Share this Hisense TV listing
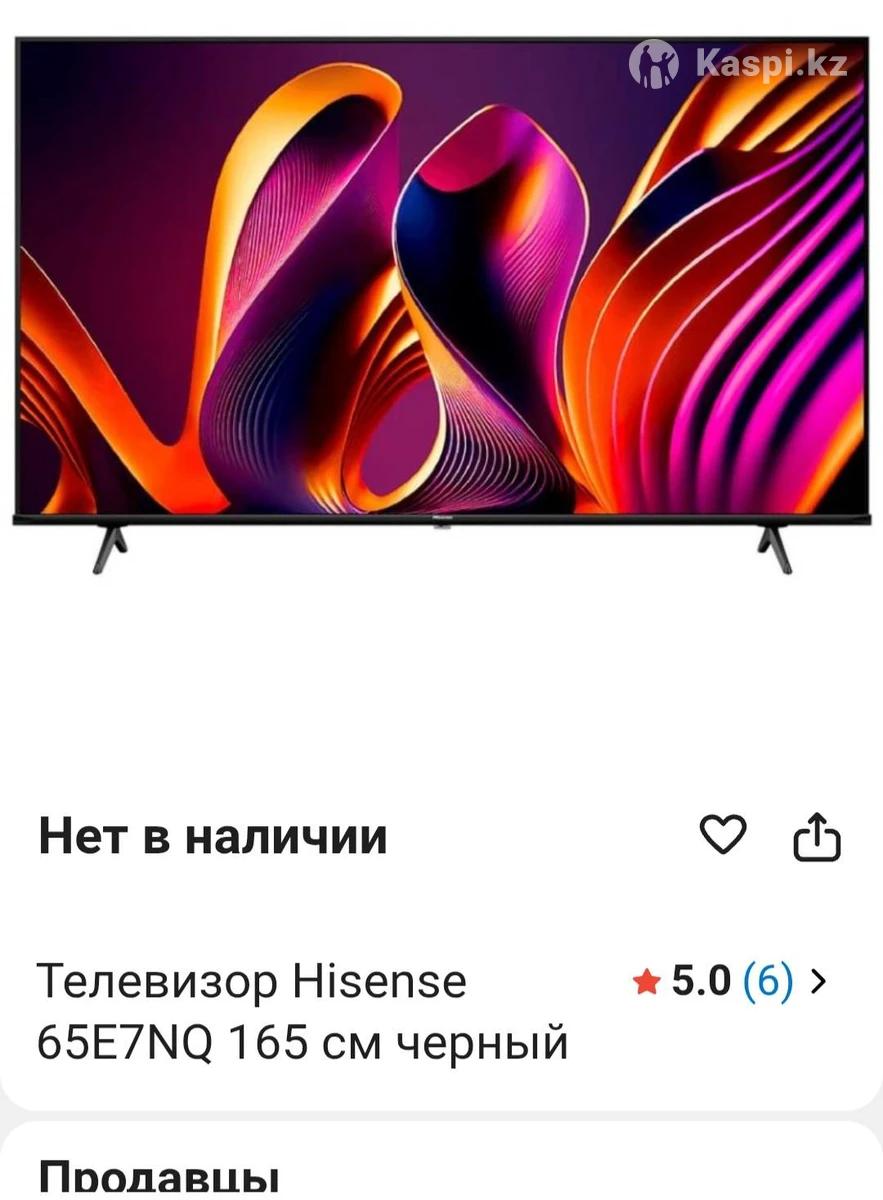This screenshot has width=883, height=1200. coord(817,837)
